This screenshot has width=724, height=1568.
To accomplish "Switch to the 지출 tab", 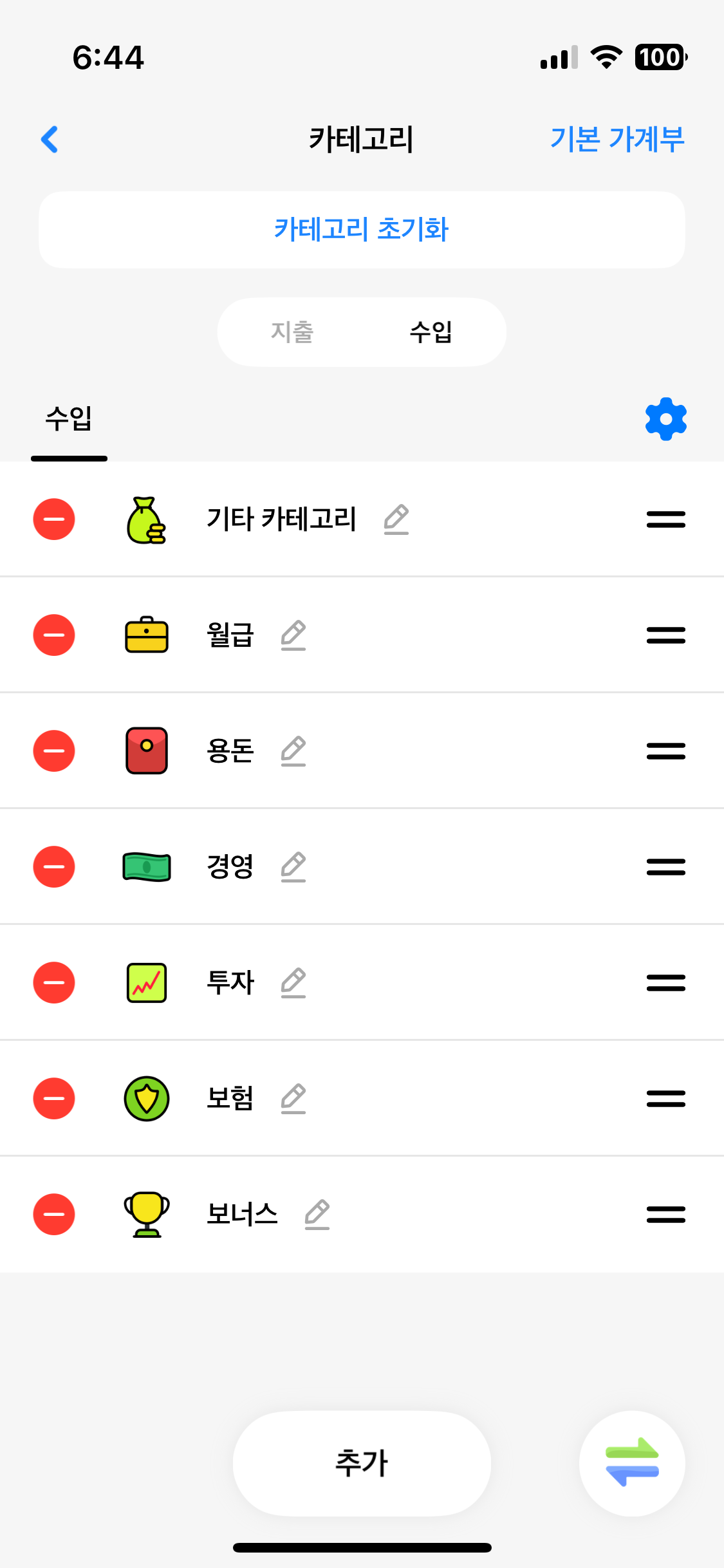I will (x=293, y=332).
